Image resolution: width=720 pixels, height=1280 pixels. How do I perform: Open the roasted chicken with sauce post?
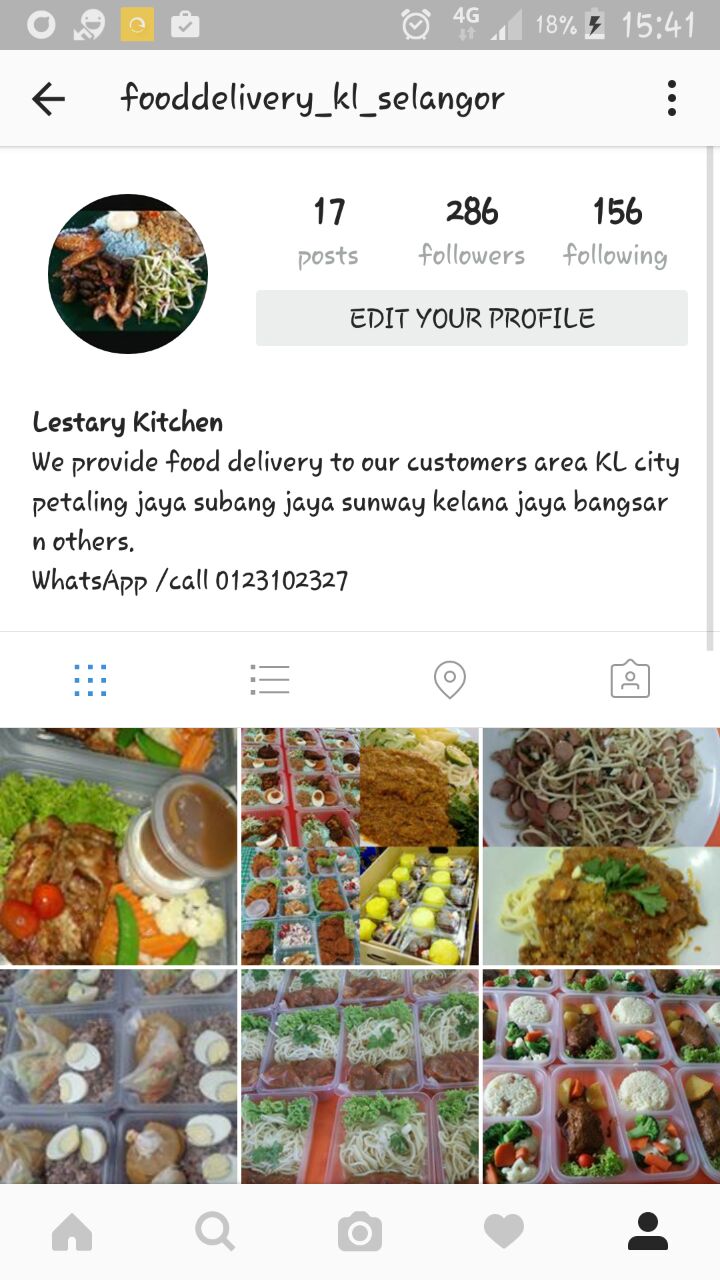119,846
